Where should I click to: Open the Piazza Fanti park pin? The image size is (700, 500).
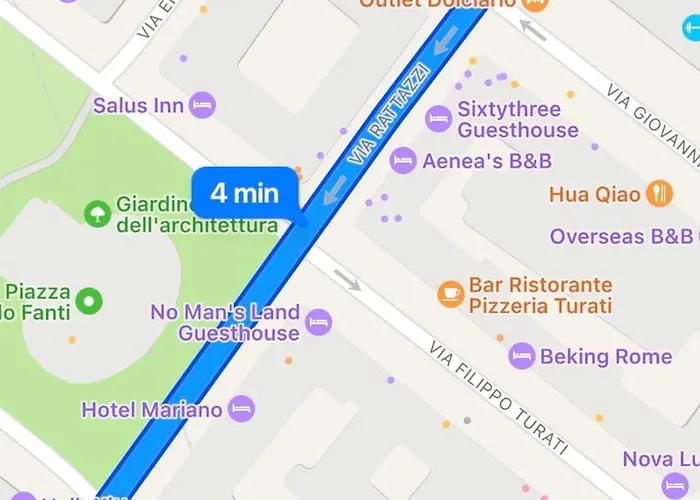[90, 299]
